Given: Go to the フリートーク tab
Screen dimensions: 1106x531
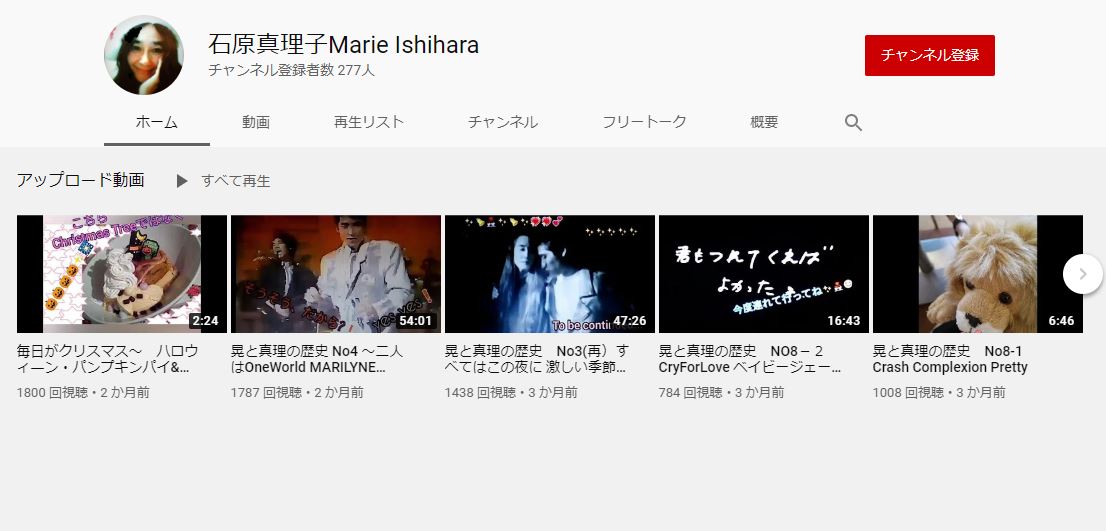Looking at the screenshot, I should (x=644, y=122).
